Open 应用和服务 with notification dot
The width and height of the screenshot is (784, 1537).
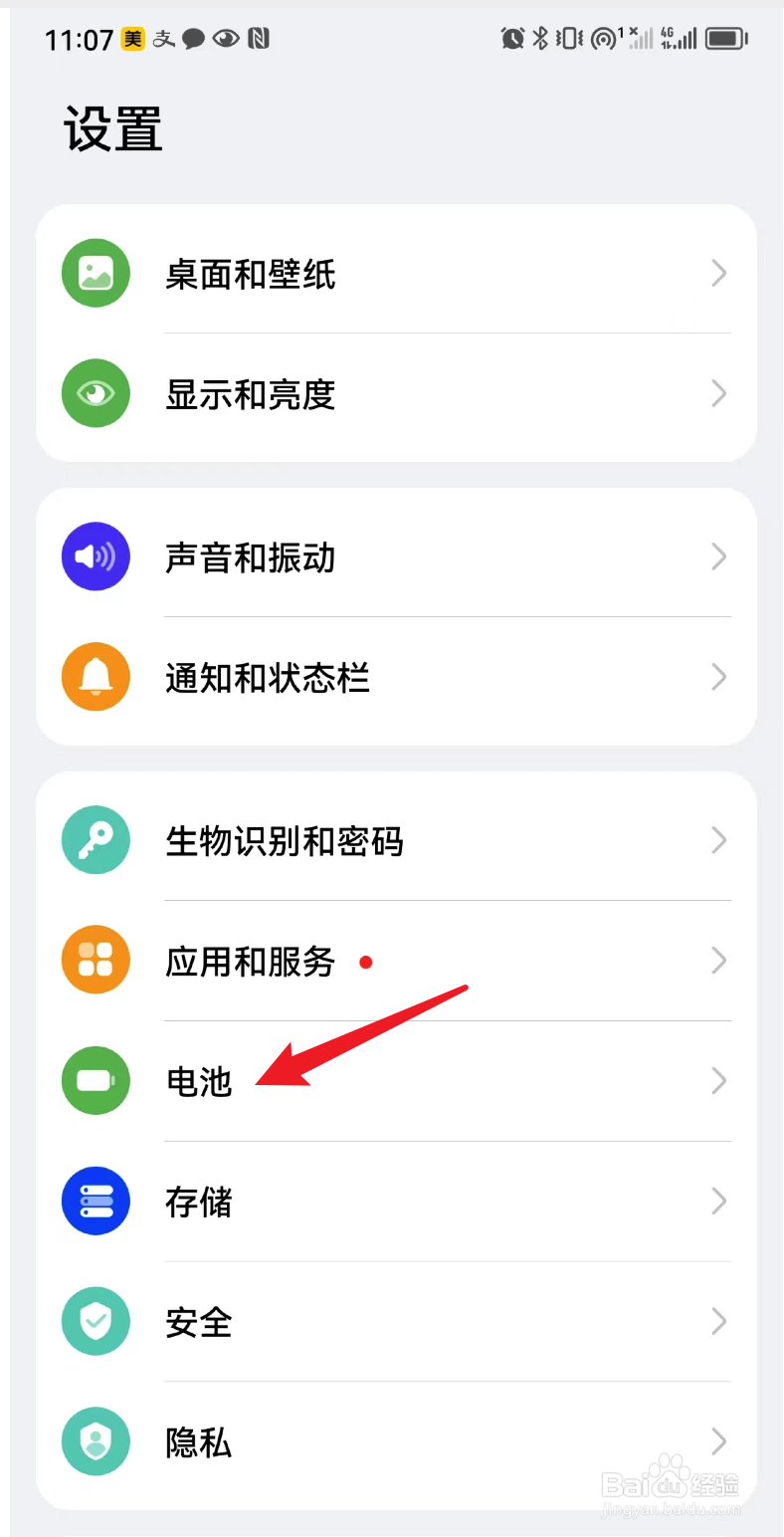pos(250,960)
